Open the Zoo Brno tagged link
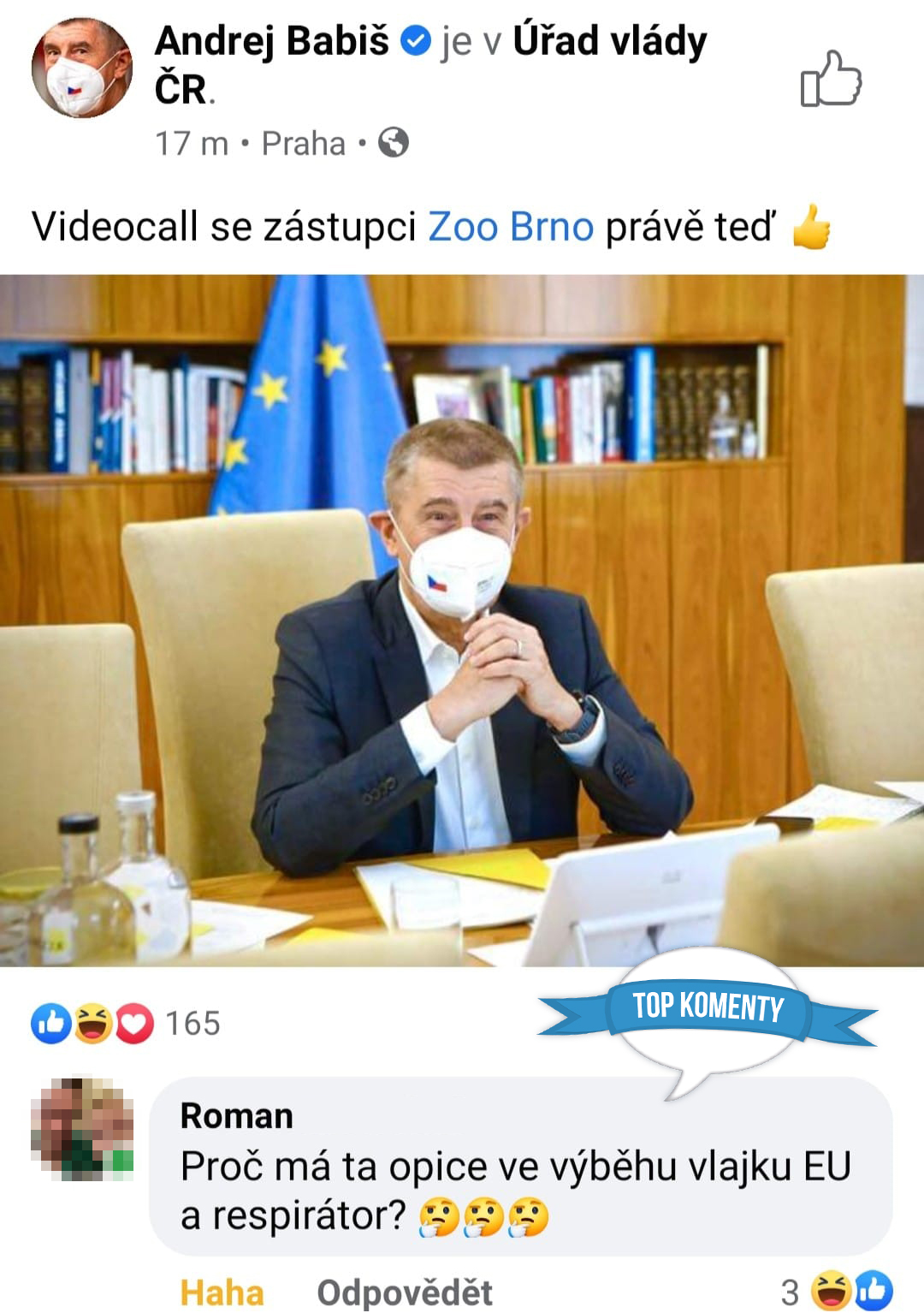 pyautogui.click(x=510, y=228)
